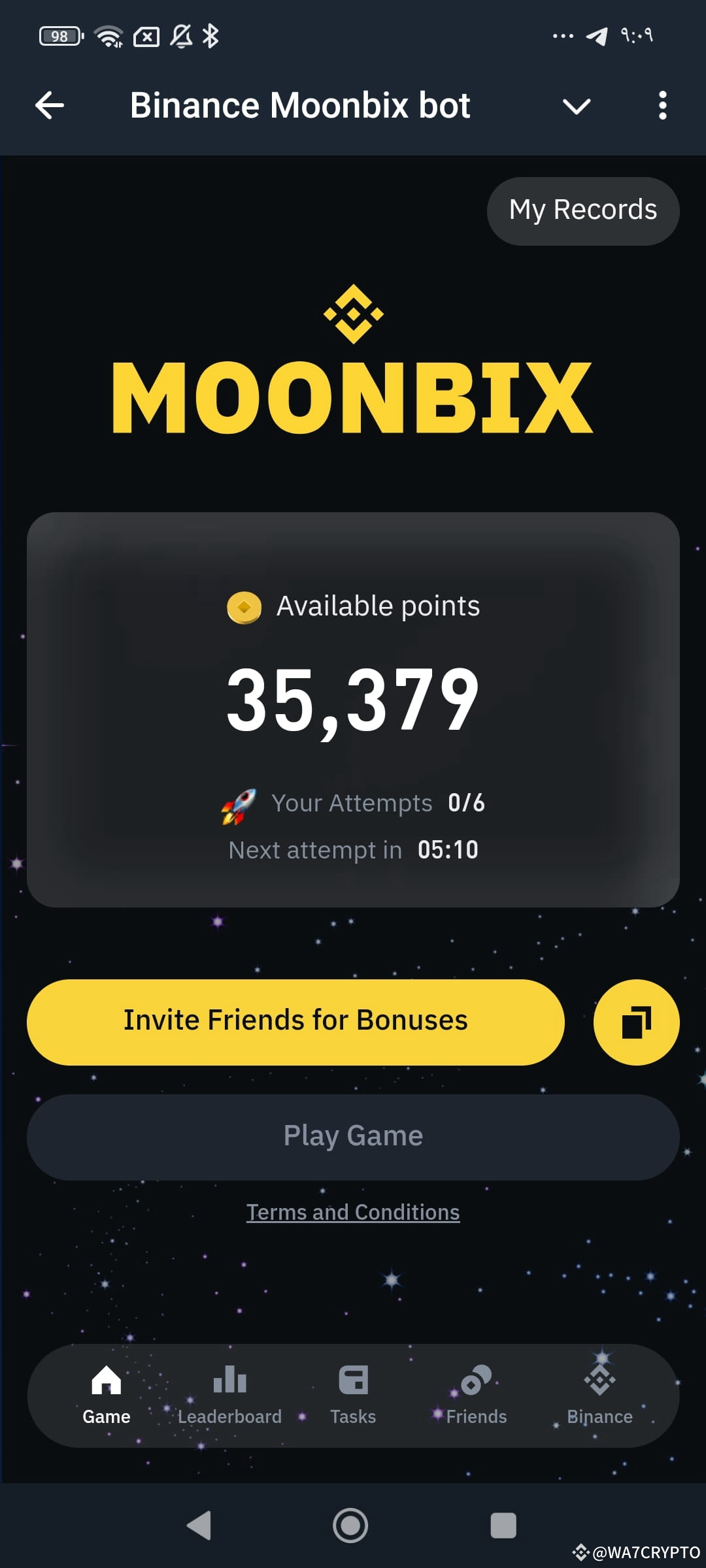Tap the Binance Moonbix bot title
This screenshot has width=706, height=1568.
pos(300,105)
